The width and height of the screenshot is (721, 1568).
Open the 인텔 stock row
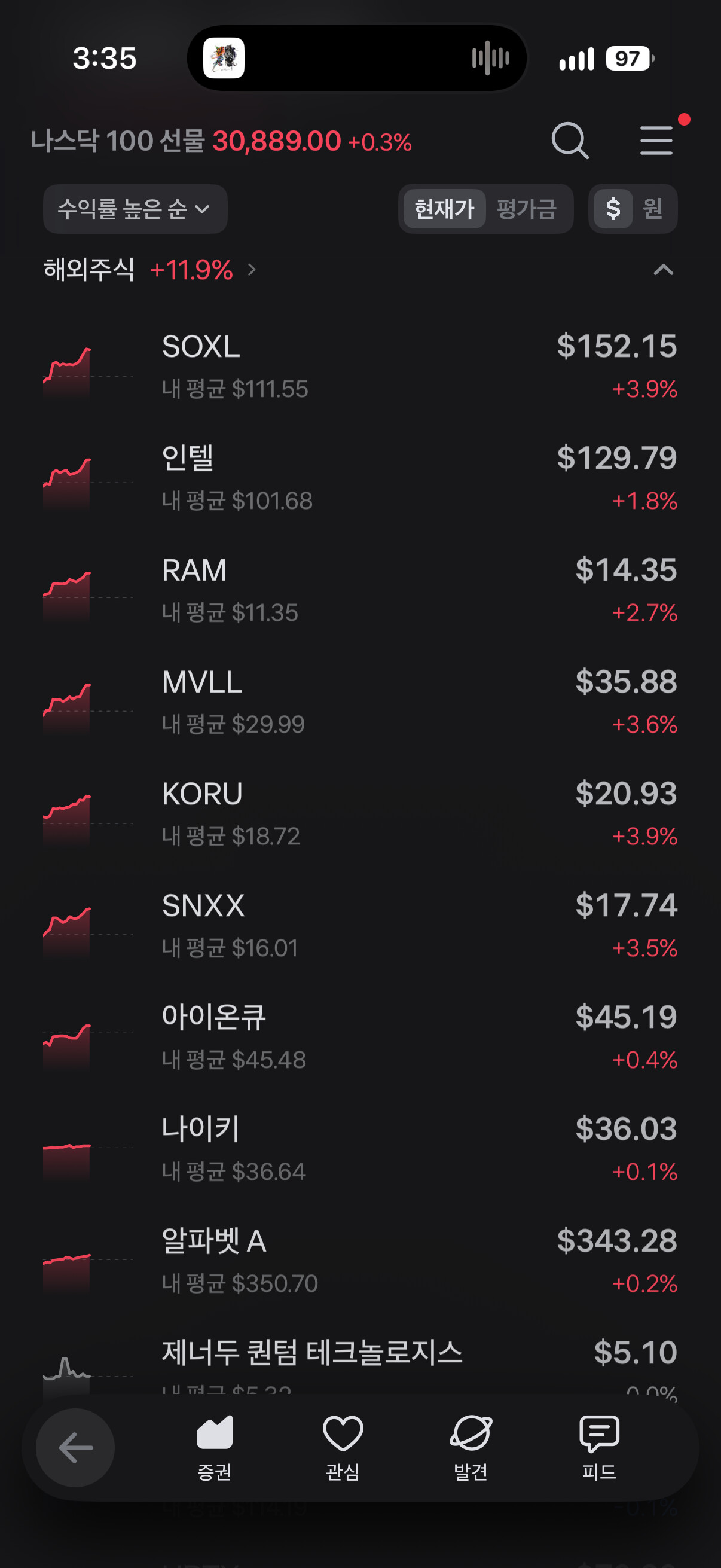(360, 479)
